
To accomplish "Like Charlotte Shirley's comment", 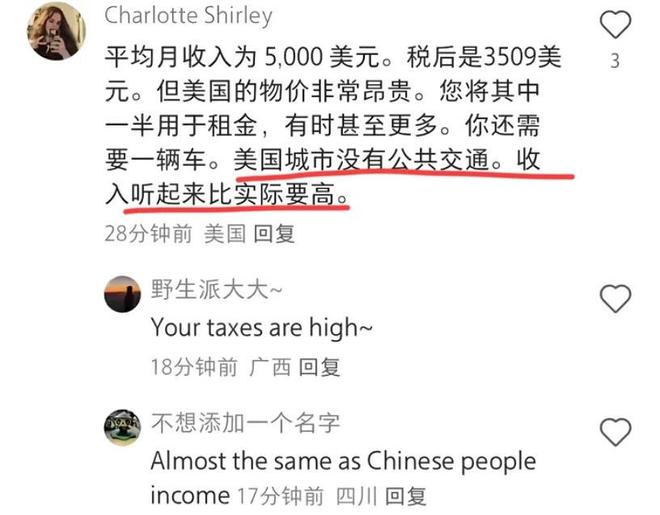I will (x=615, y=22).
